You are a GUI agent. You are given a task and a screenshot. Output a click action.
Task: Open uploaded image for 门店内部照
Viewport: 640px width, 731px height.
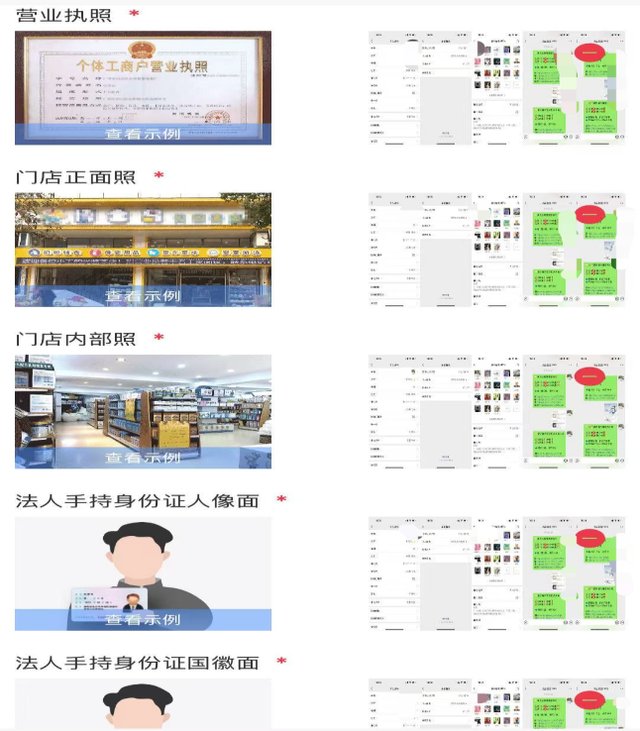(x=502, y=412)
